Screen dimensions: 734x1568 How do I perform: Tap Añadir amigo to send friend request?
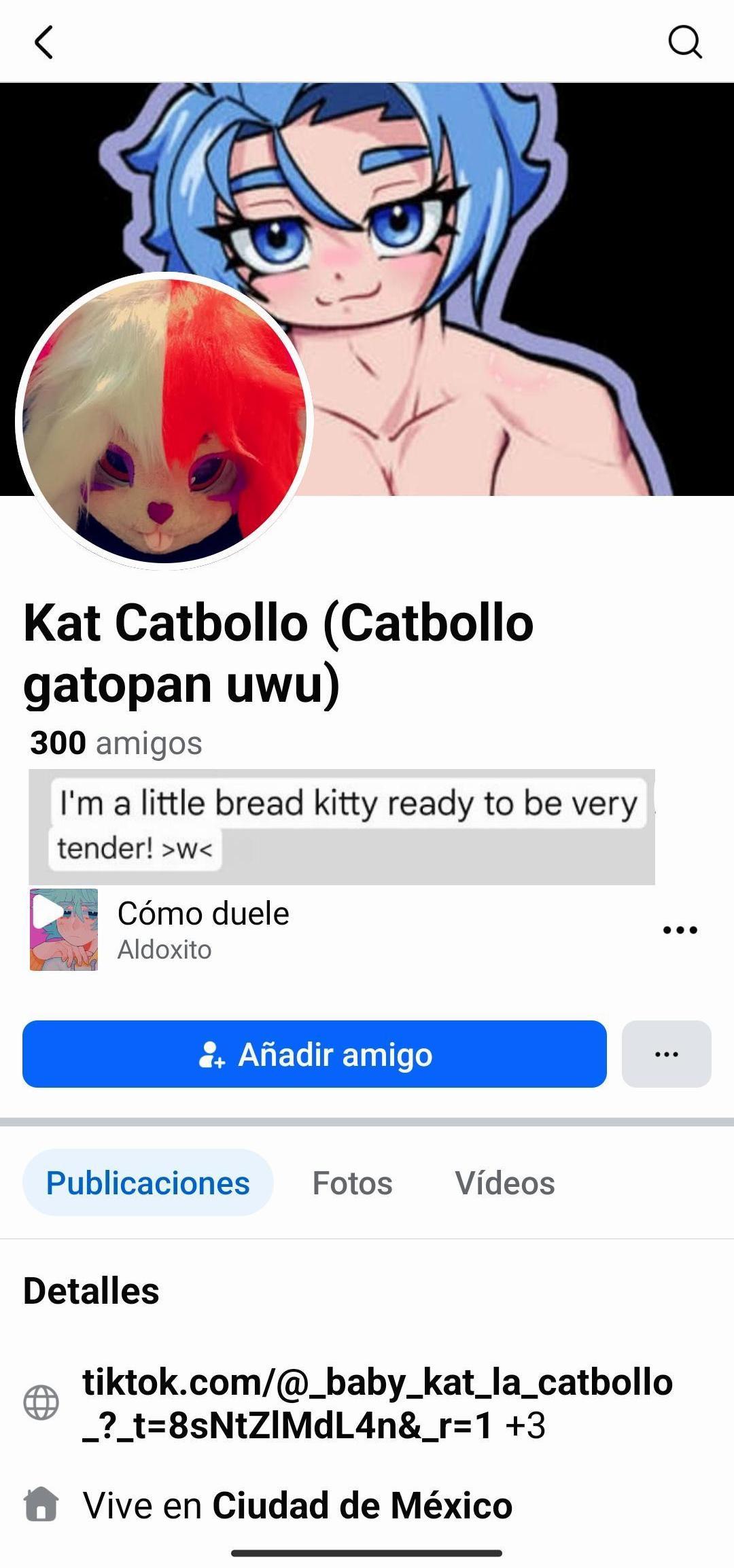coord(315,1054)
